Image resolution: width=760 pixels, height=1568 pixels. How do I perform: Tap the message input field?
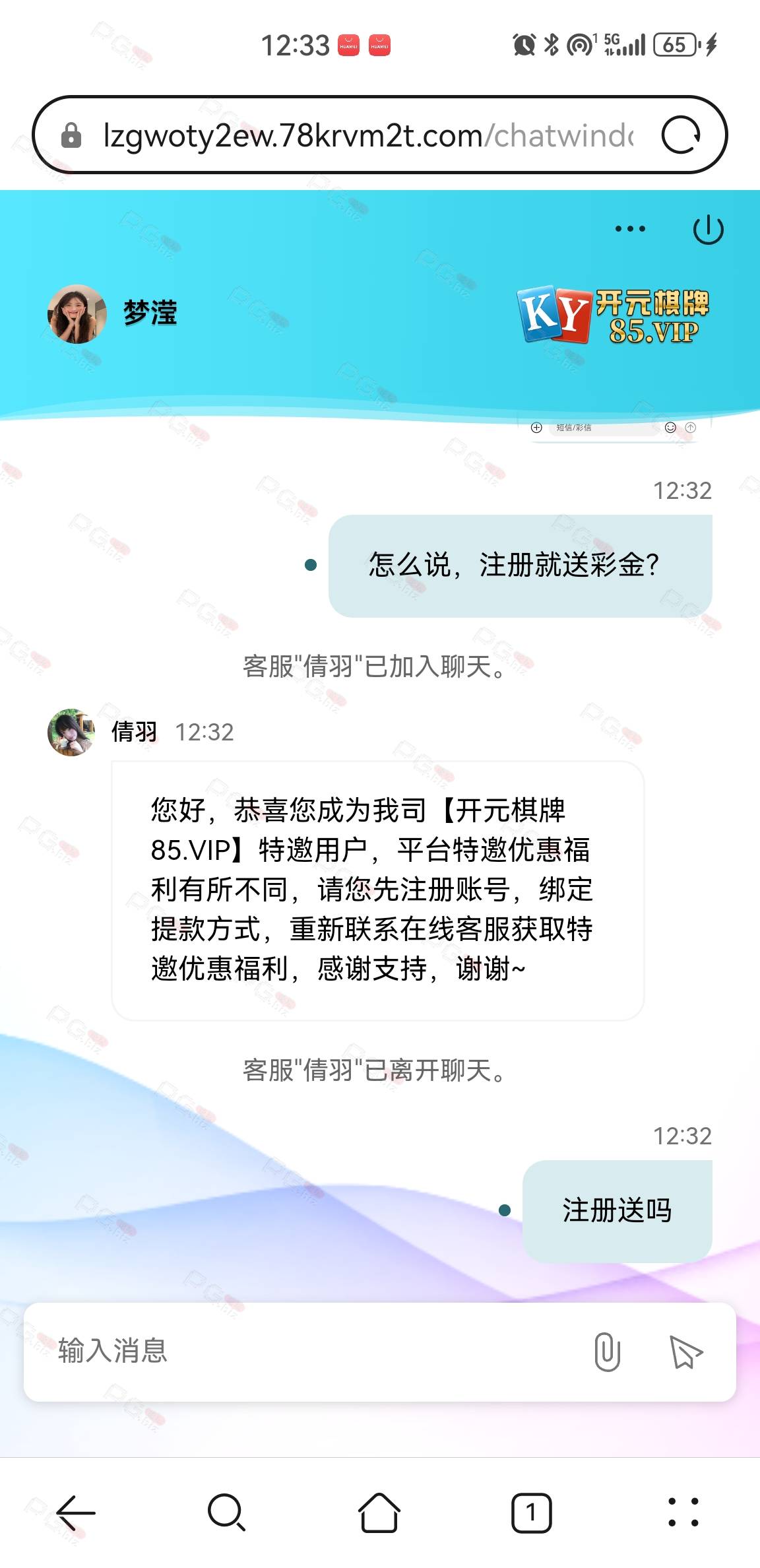click(310, 1350)
